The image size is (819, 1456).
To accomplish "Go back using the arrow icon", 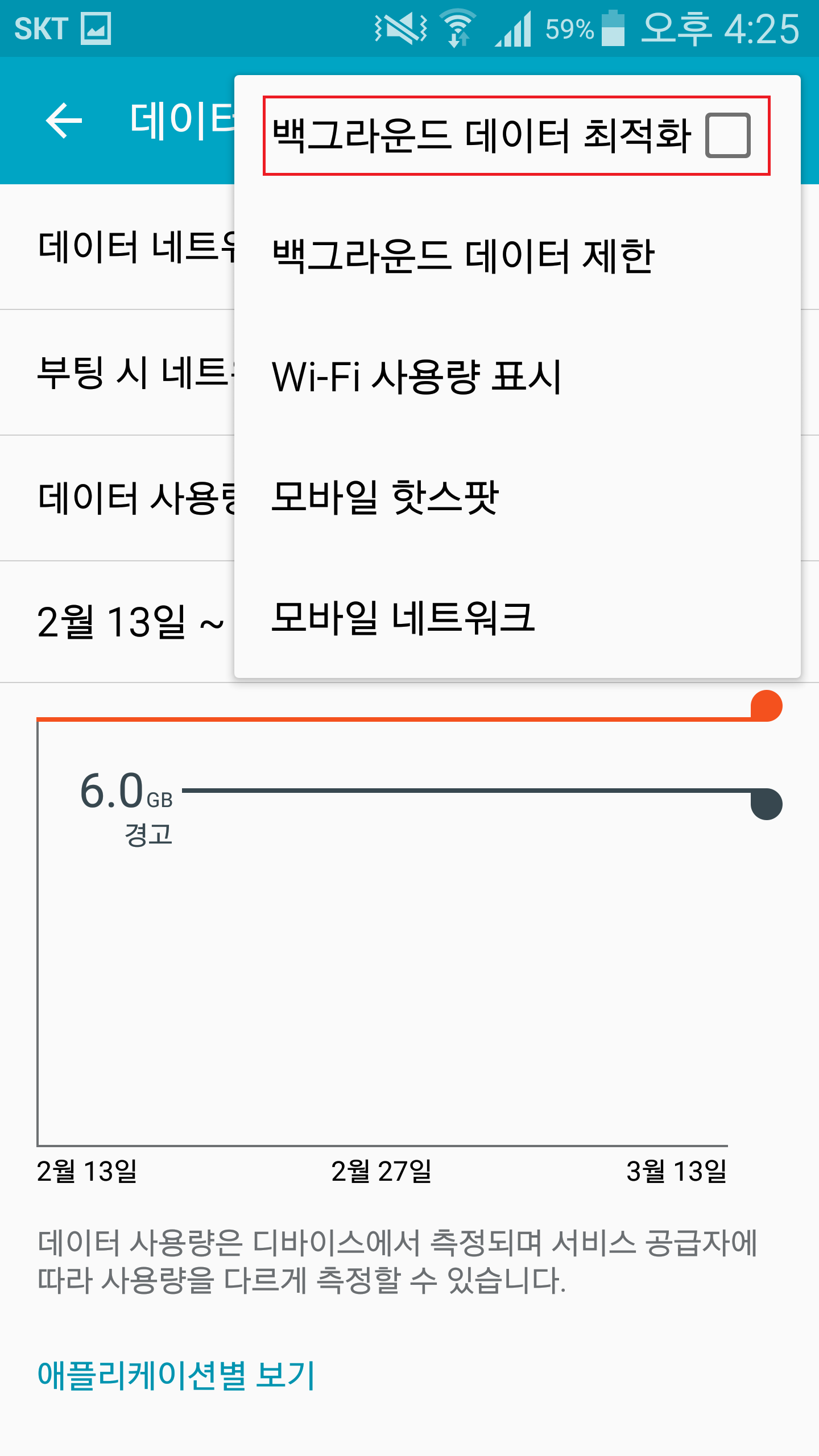I will pos(64,120).
